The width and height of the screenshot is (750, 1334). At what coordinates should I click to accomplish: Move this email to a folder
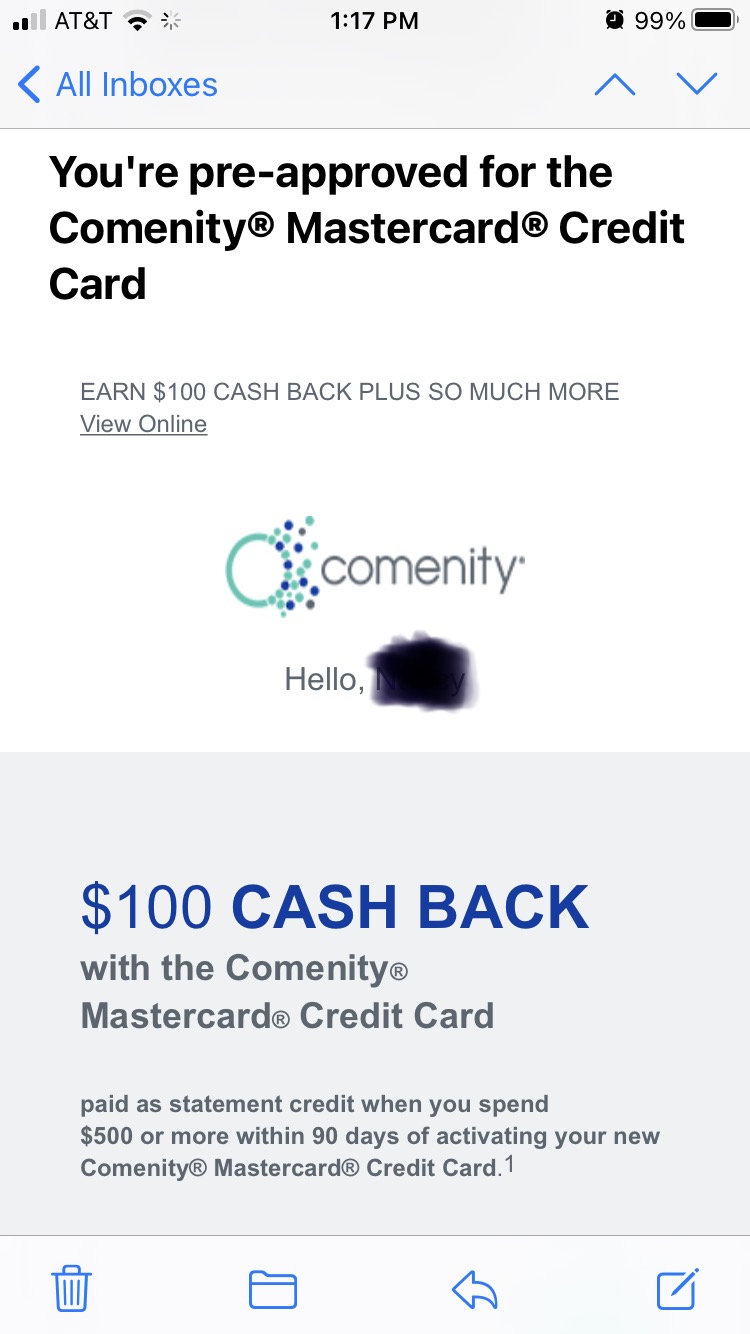click(273, 1288)
